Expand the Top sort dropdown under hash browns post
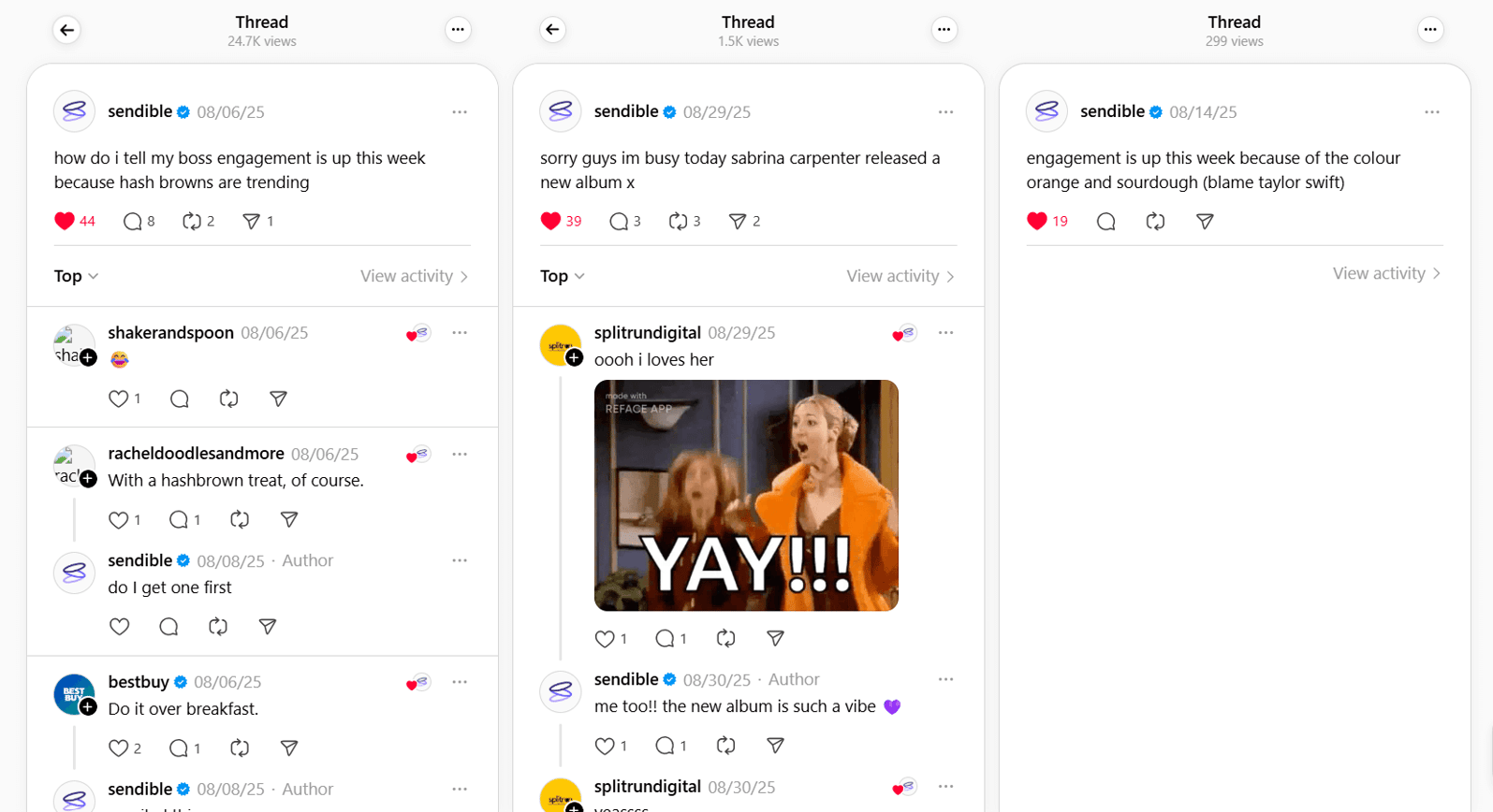This screenshot has width=1493, height=812. (76, 276)
